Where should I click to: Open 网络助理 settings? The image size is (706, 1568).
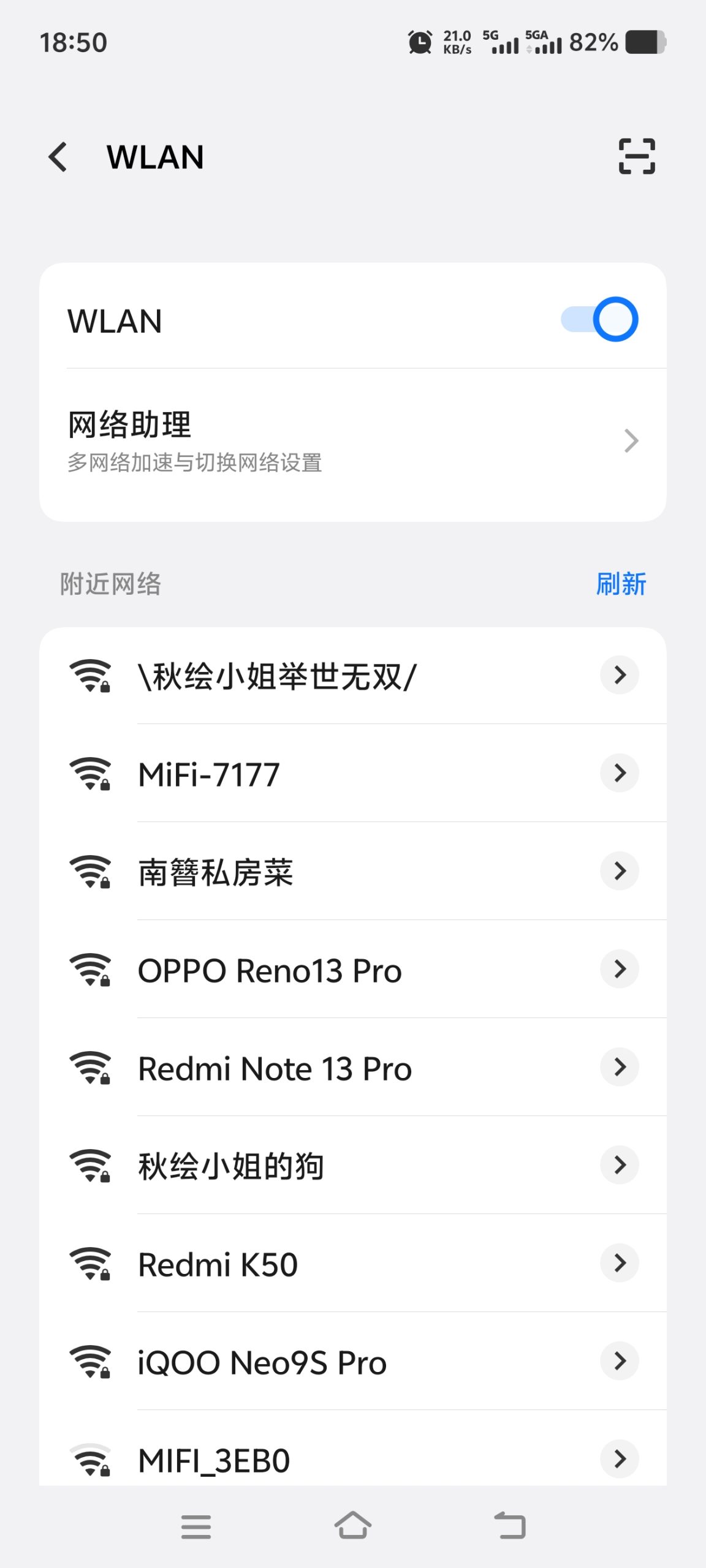click(352, 441)
